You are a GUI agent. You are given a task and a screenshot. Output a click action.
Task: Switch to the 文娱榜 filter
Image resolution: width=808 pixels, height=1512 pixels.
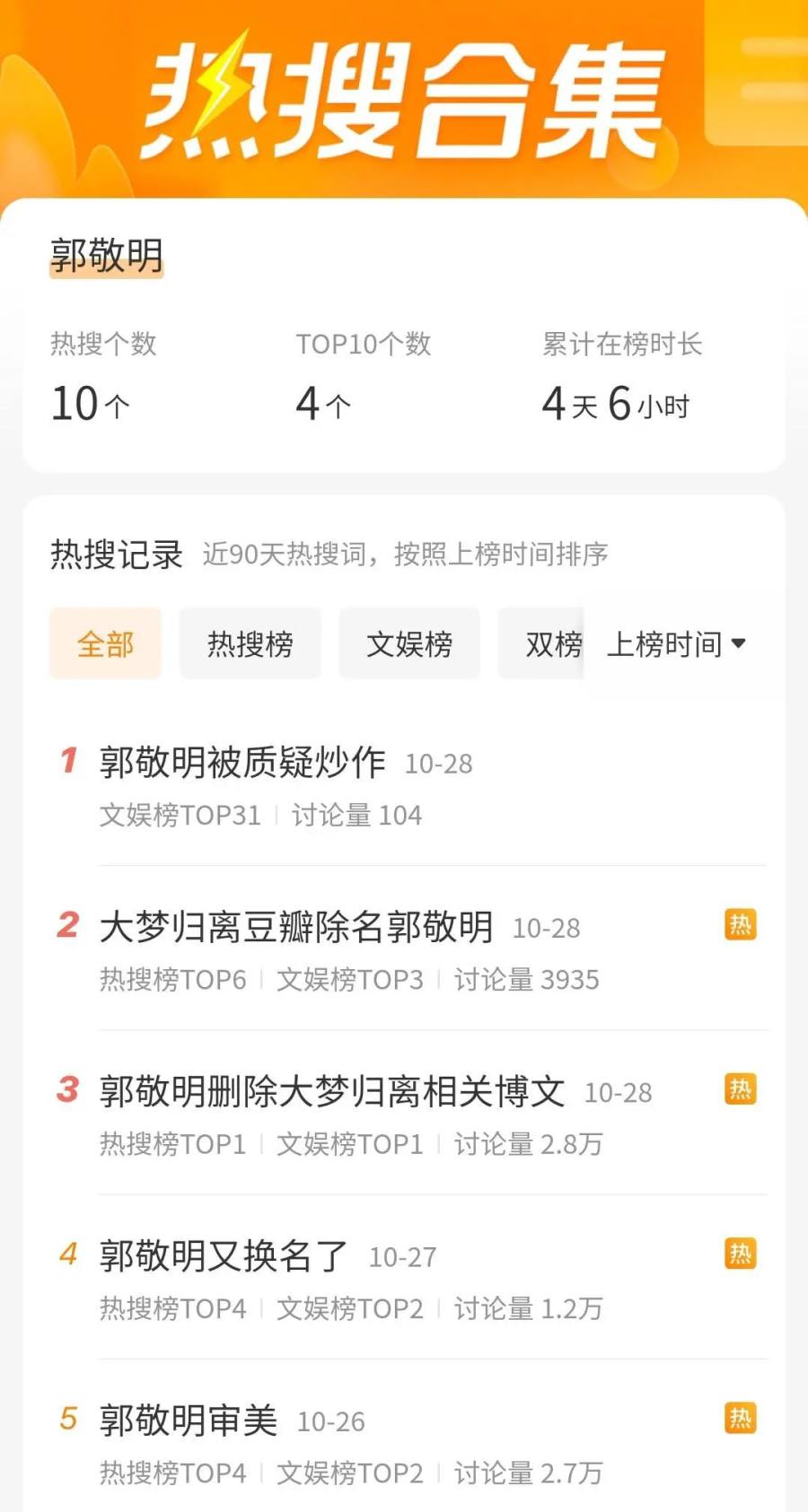pos(408,643)
